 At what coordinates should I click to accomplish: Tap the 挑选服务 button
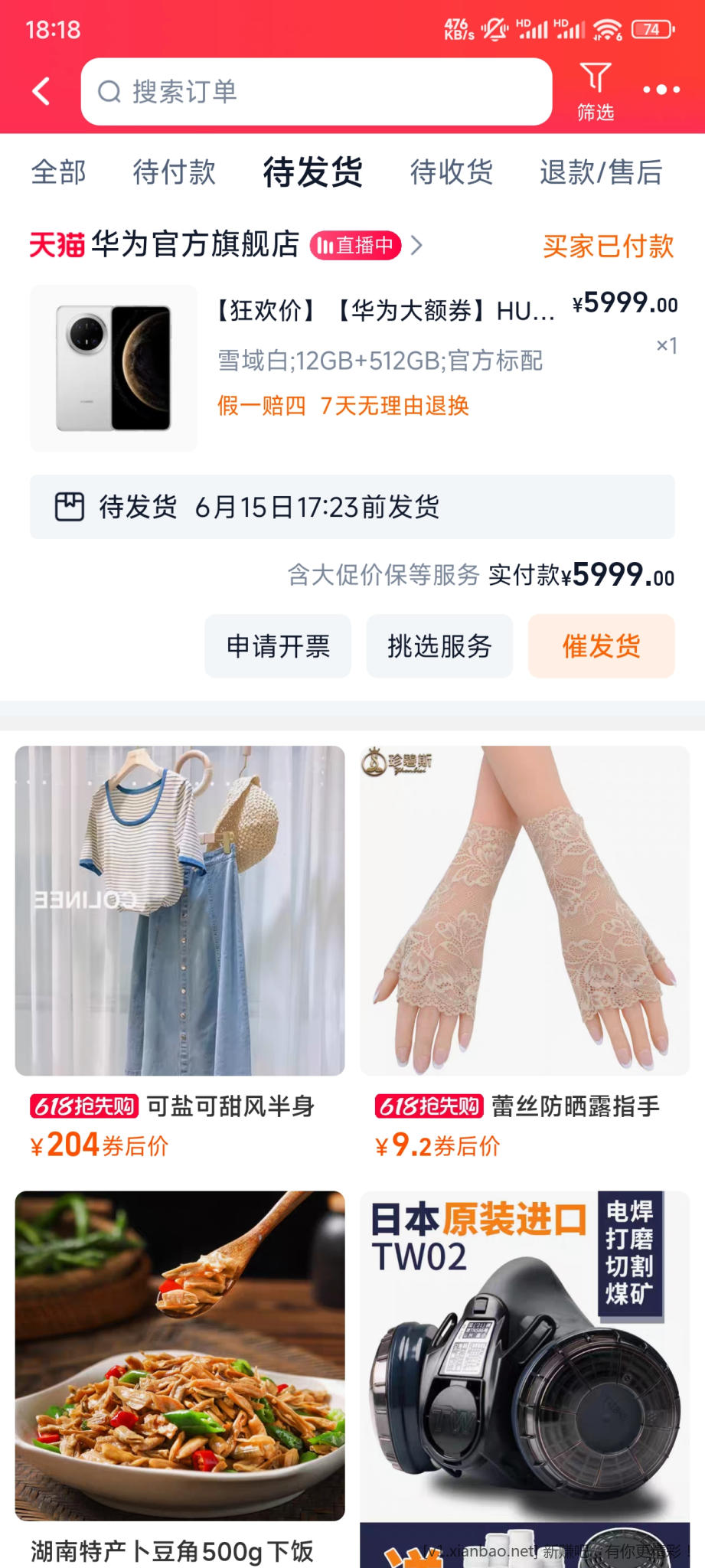pyautogui.click(x=439, y=646)
